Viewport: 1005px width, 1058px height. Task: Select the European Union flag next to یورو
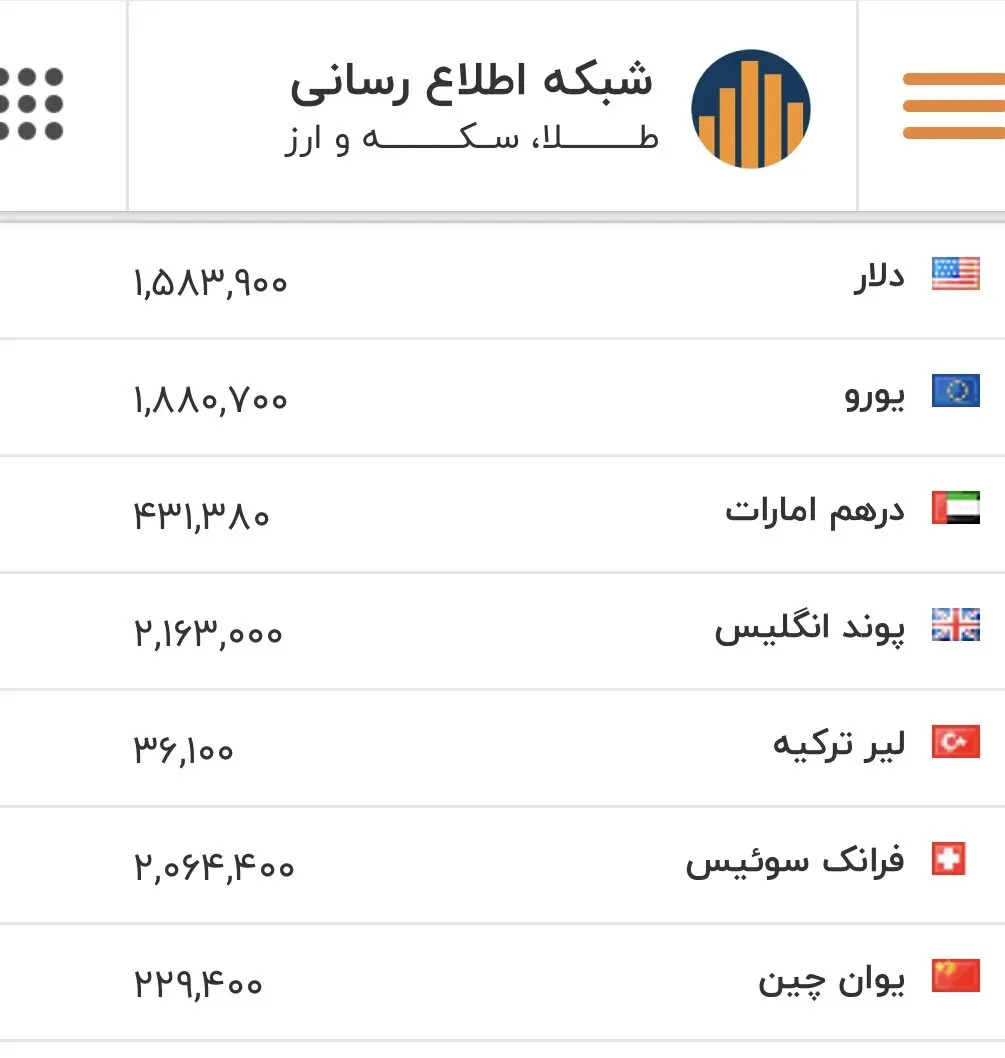(954, 392)
